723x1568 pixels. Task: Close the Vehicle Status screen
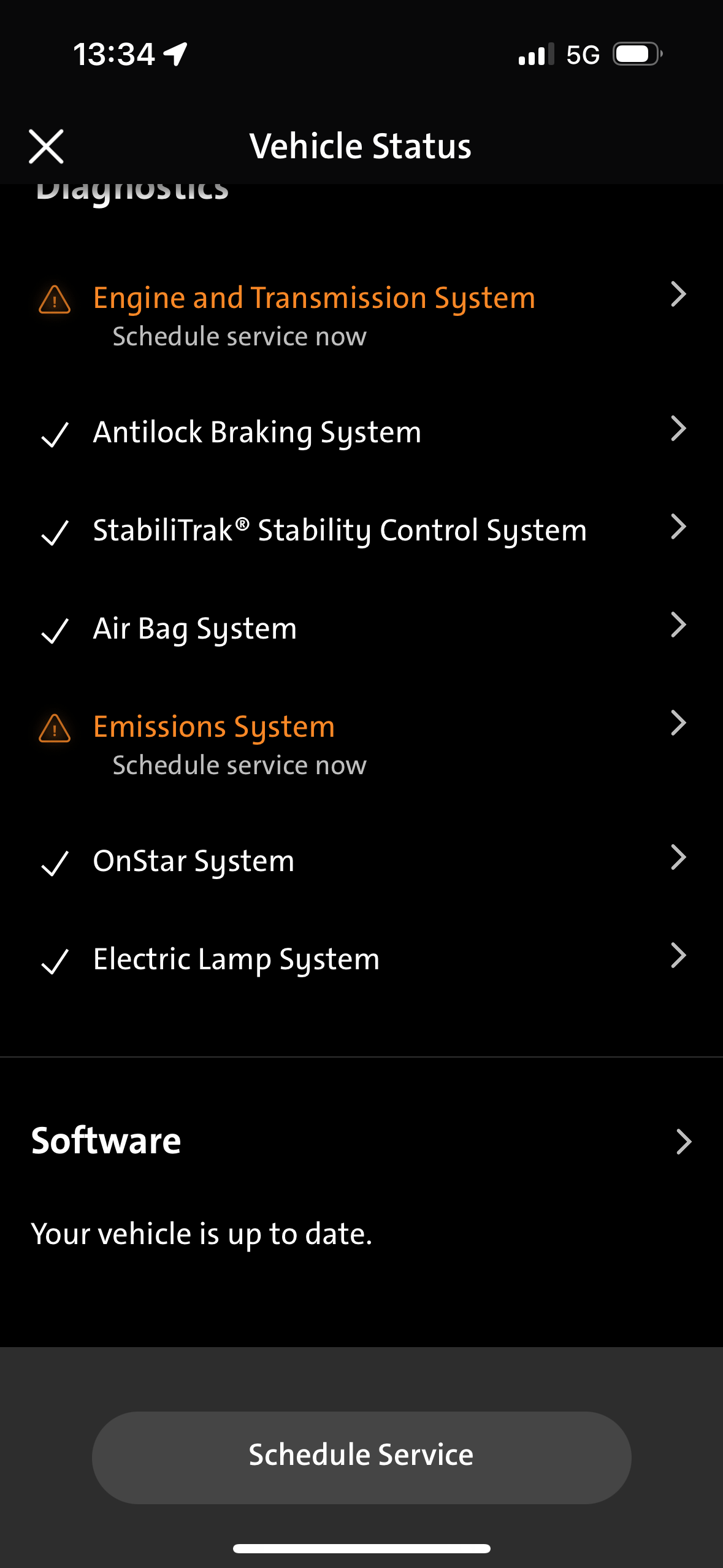46,147
